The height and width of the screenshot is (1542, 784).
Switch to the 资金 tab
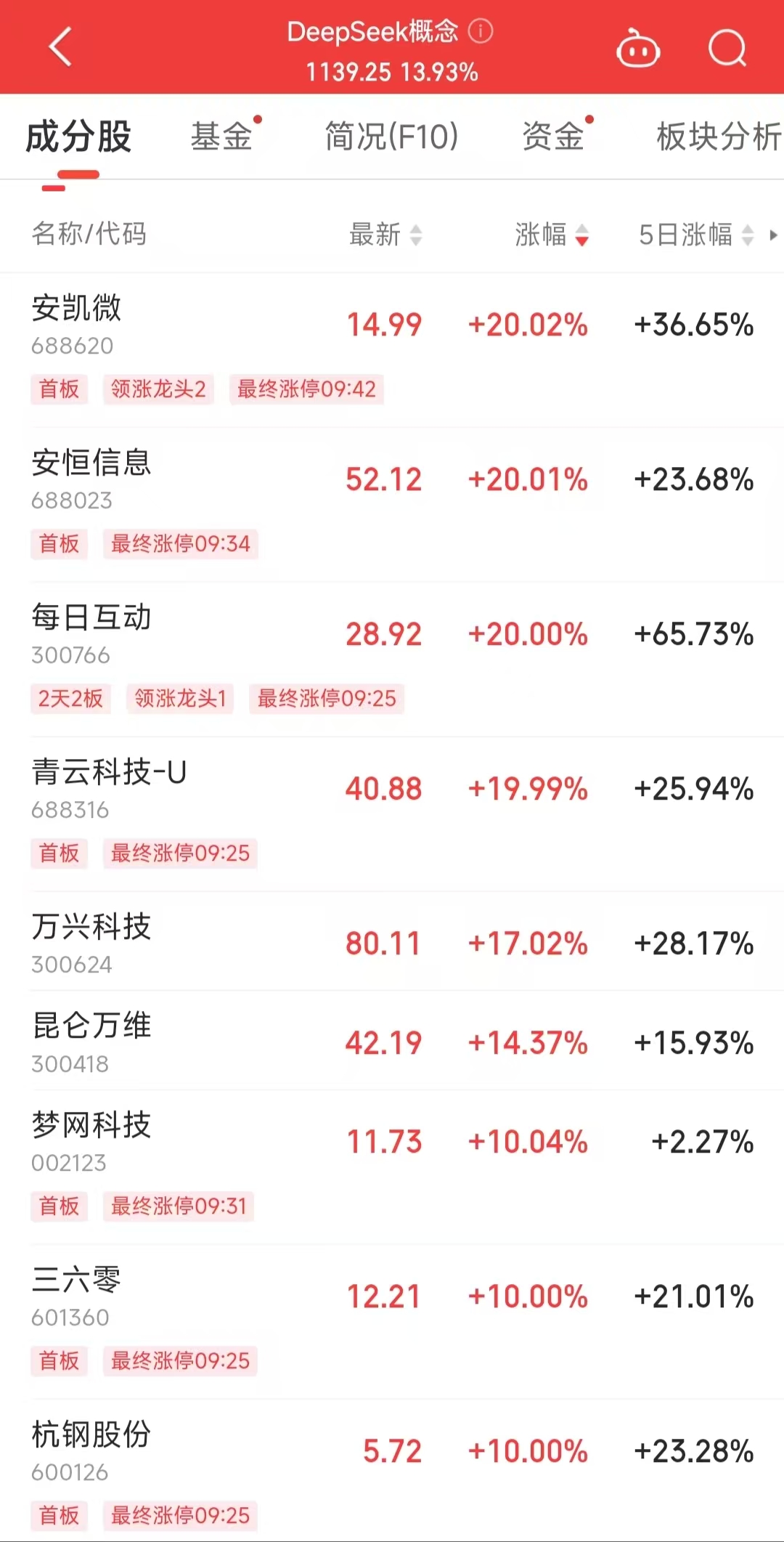coord(553,136)
